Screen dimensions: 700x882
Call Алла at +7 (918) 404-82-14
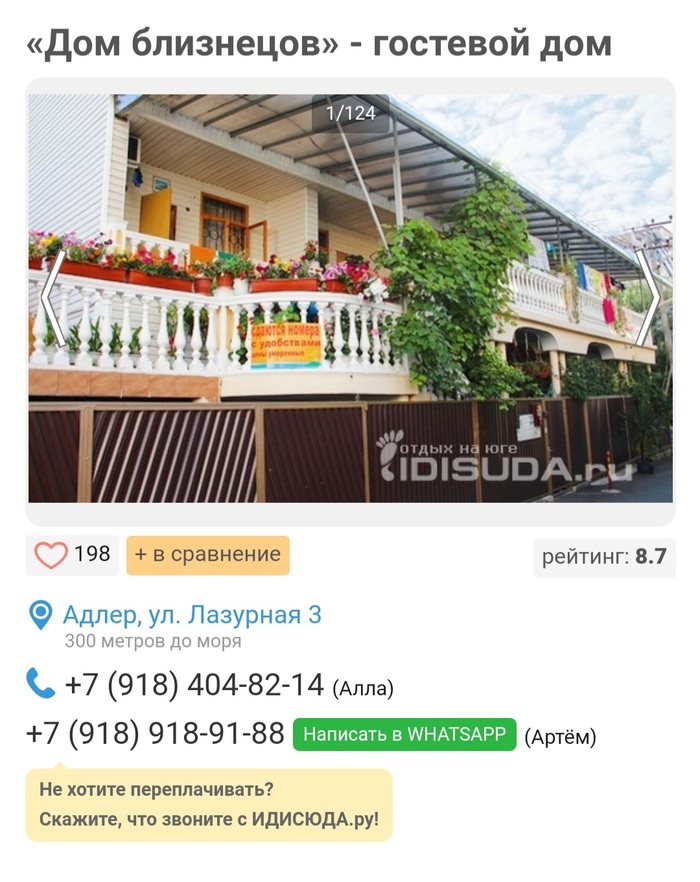(x=194, y=686)
